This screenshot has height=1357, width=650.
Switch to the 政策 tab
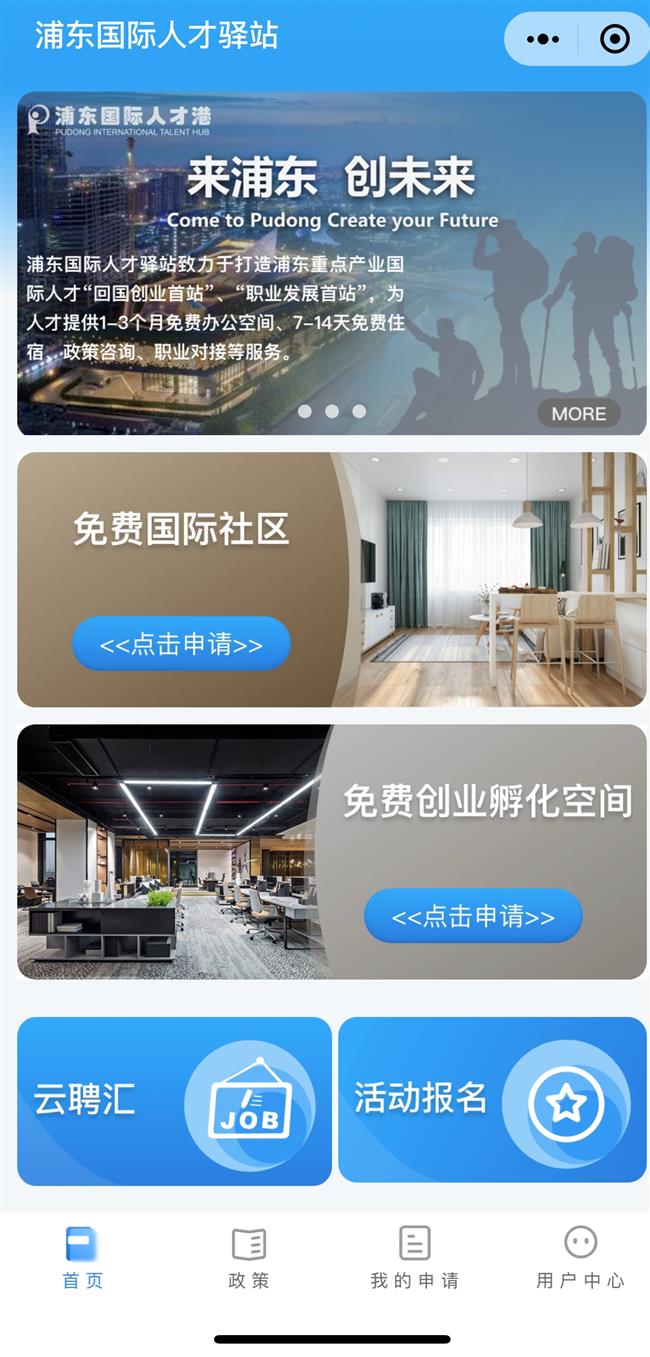pos(248,1258)
